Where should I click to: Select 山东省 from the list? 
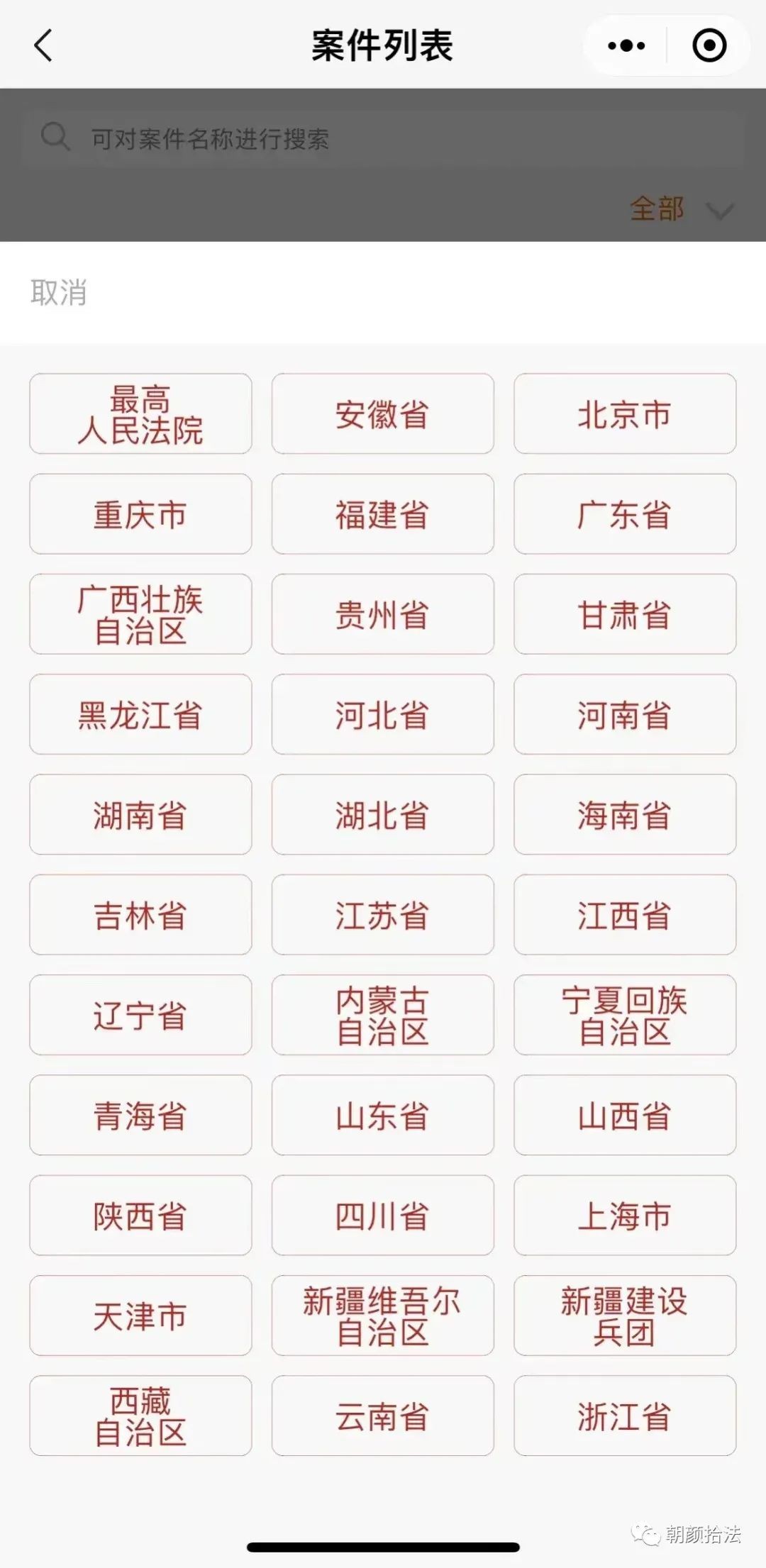click(382, 1116)
